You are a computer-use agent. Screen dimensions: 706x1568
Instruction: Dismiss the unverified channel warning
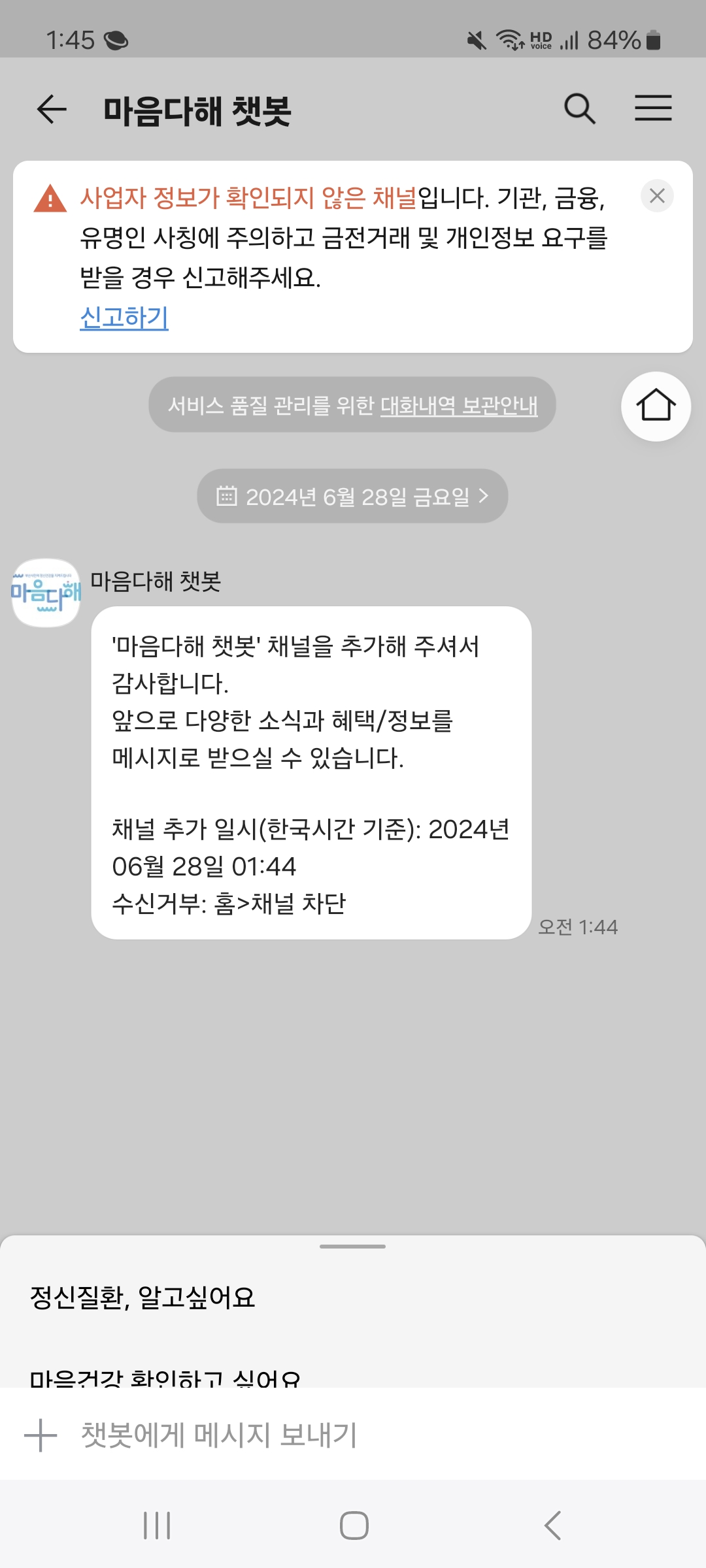657,196
